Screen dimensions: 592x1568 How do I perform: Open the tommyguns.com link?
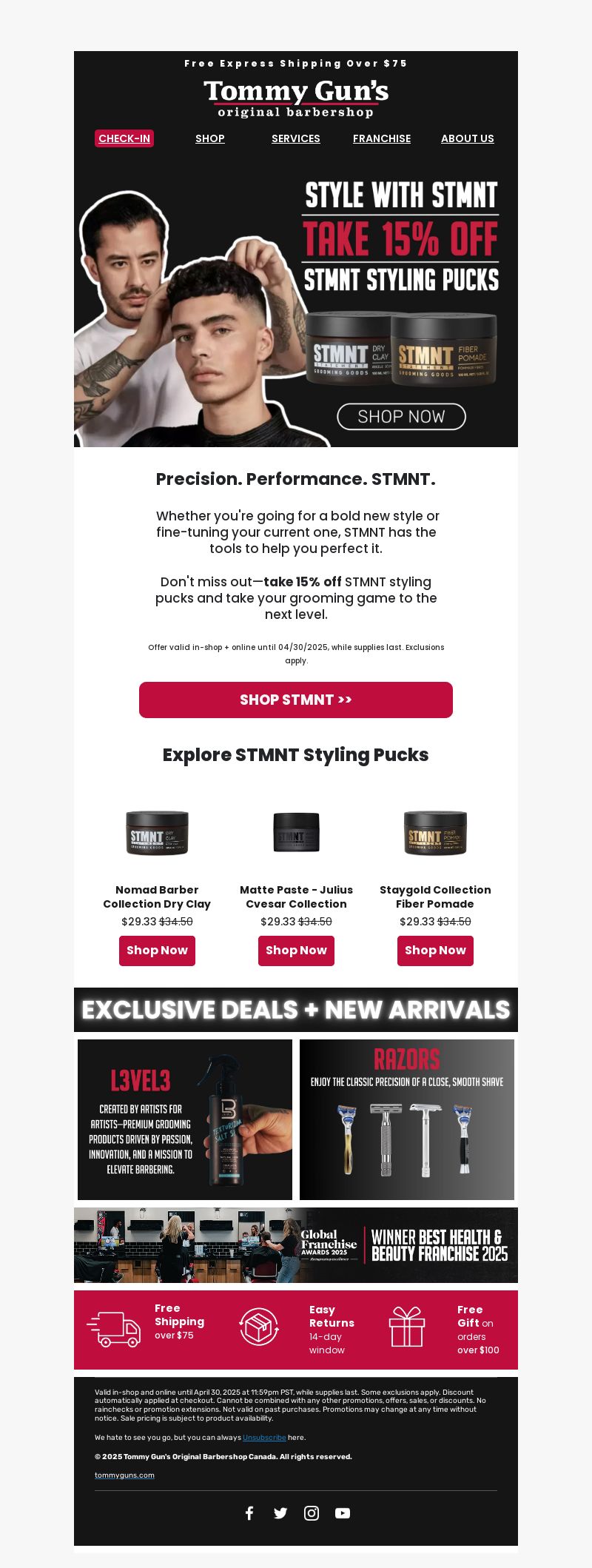[x=124, y=1475]
